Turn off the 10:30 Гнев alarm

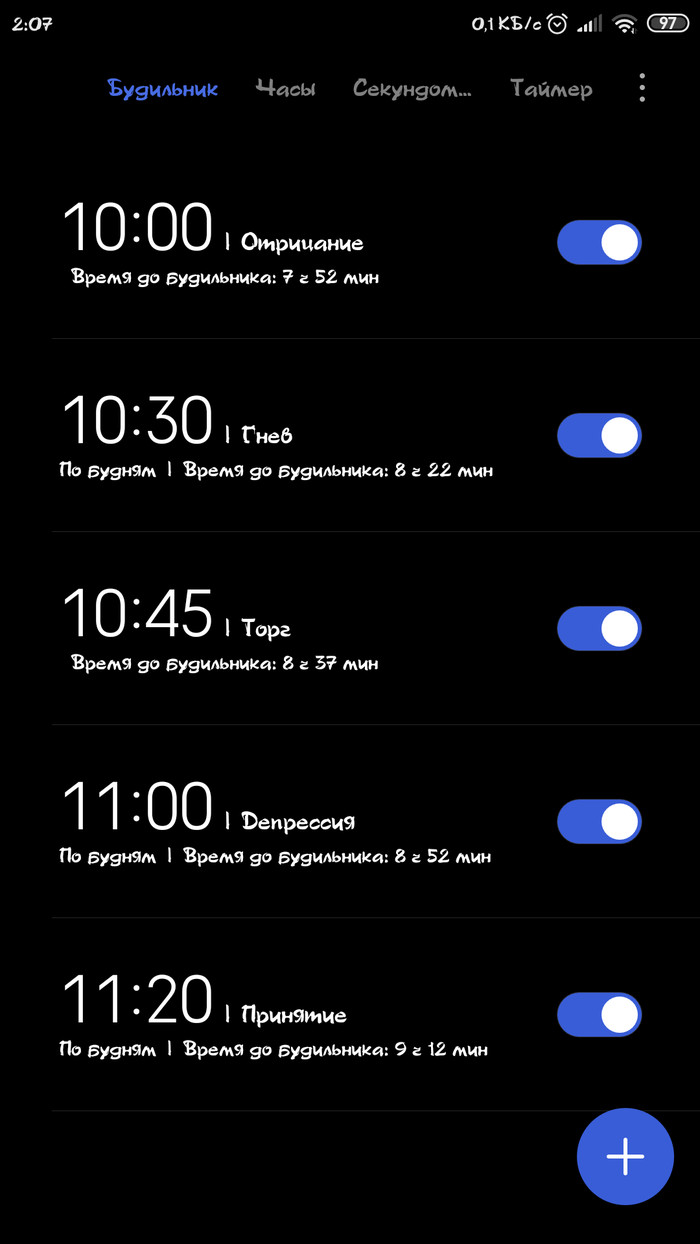tap(599, 436)
